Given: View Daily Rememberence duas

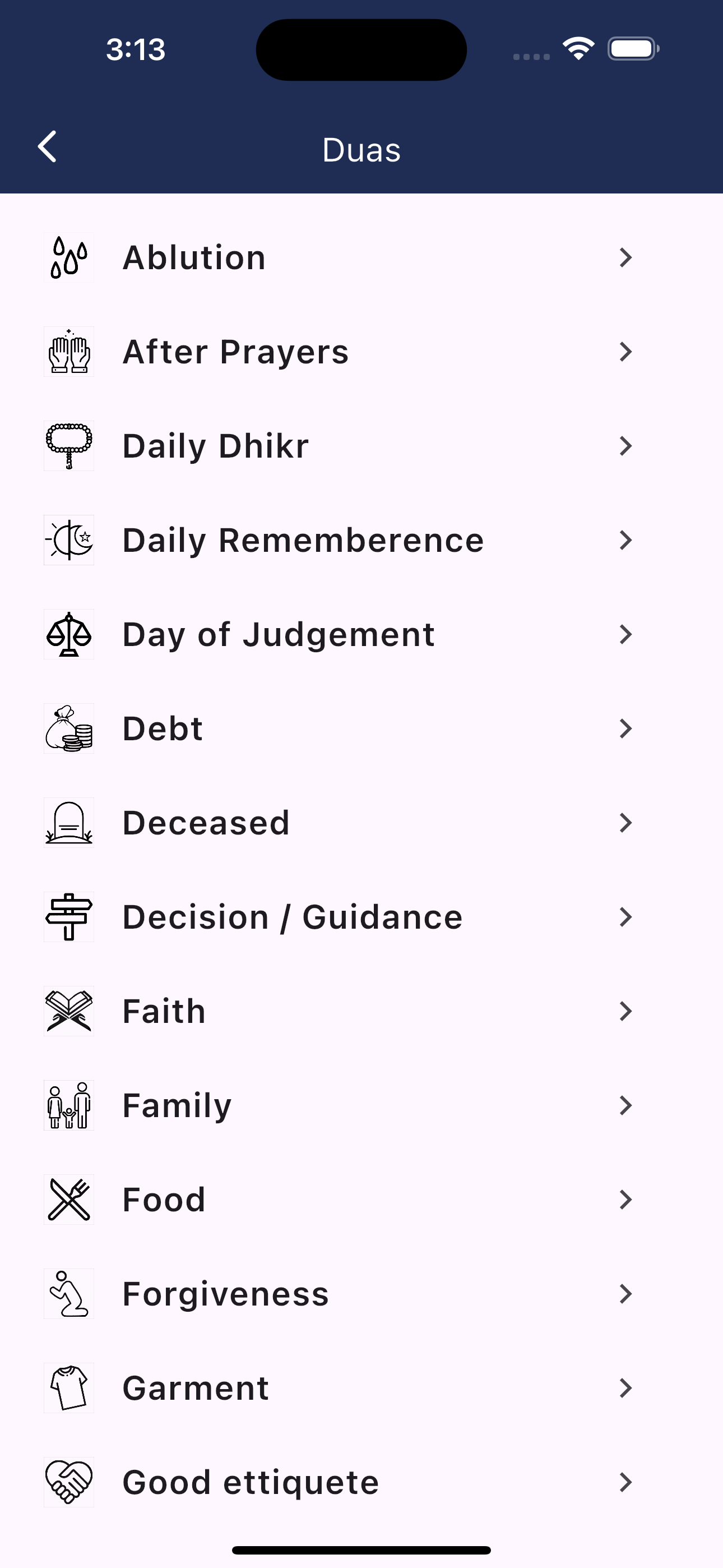Looking at the screenshot, I should point(361,540).
